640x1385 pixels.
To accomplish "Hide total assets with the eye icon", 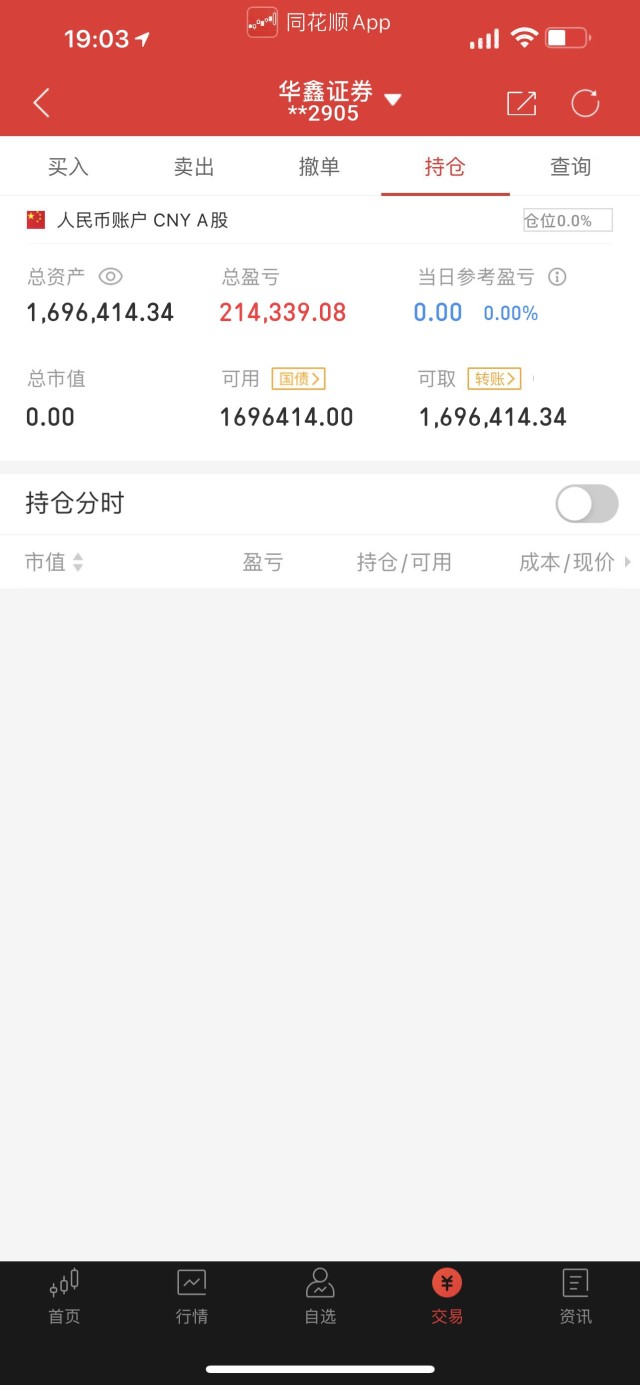I will point(111,277).
